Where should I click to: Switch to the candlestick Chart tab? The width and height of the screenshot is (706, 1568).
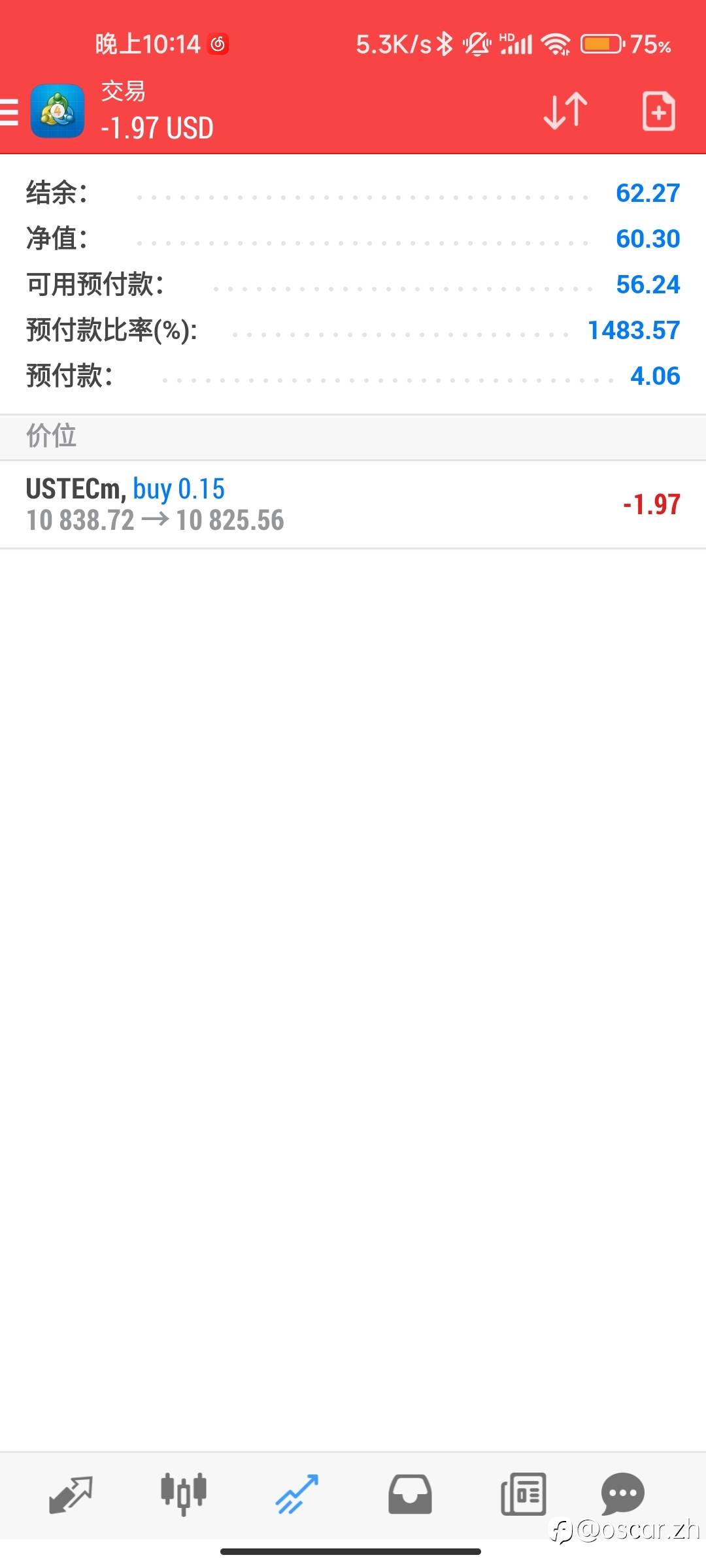pos(184,1494)
